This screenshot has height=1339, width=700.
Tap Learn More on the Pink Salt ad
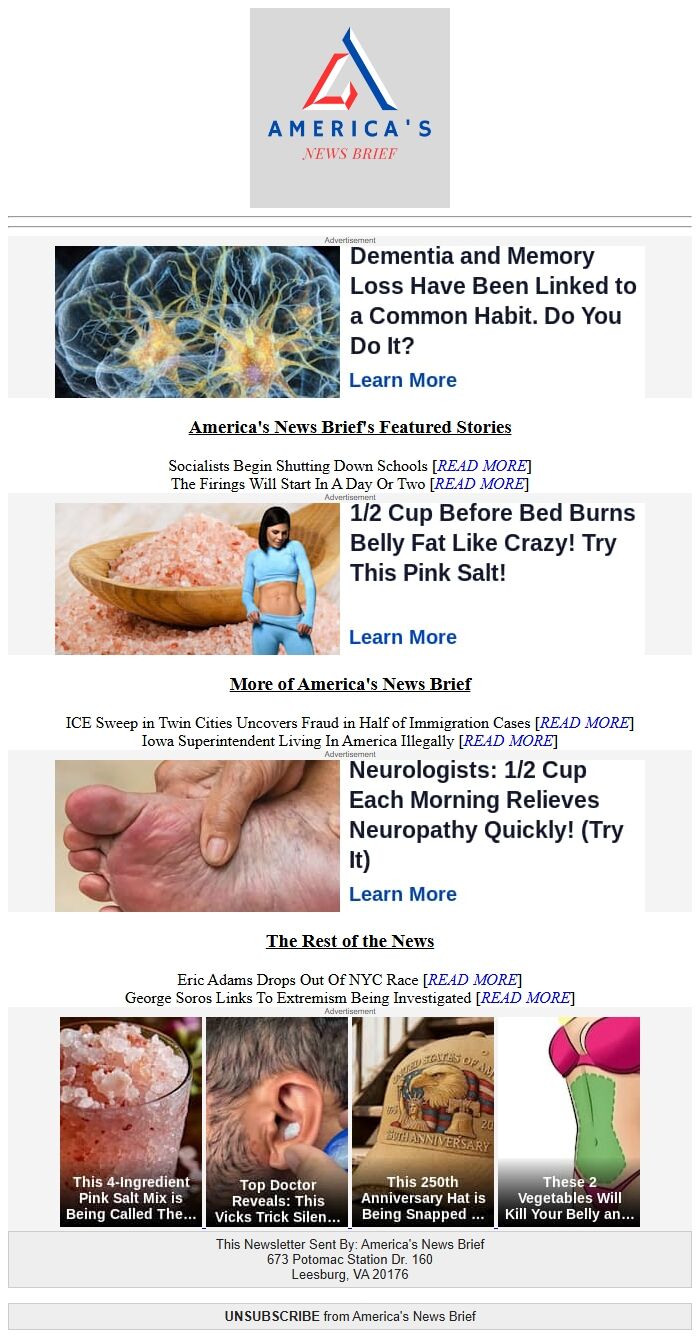tap(403, 637)
